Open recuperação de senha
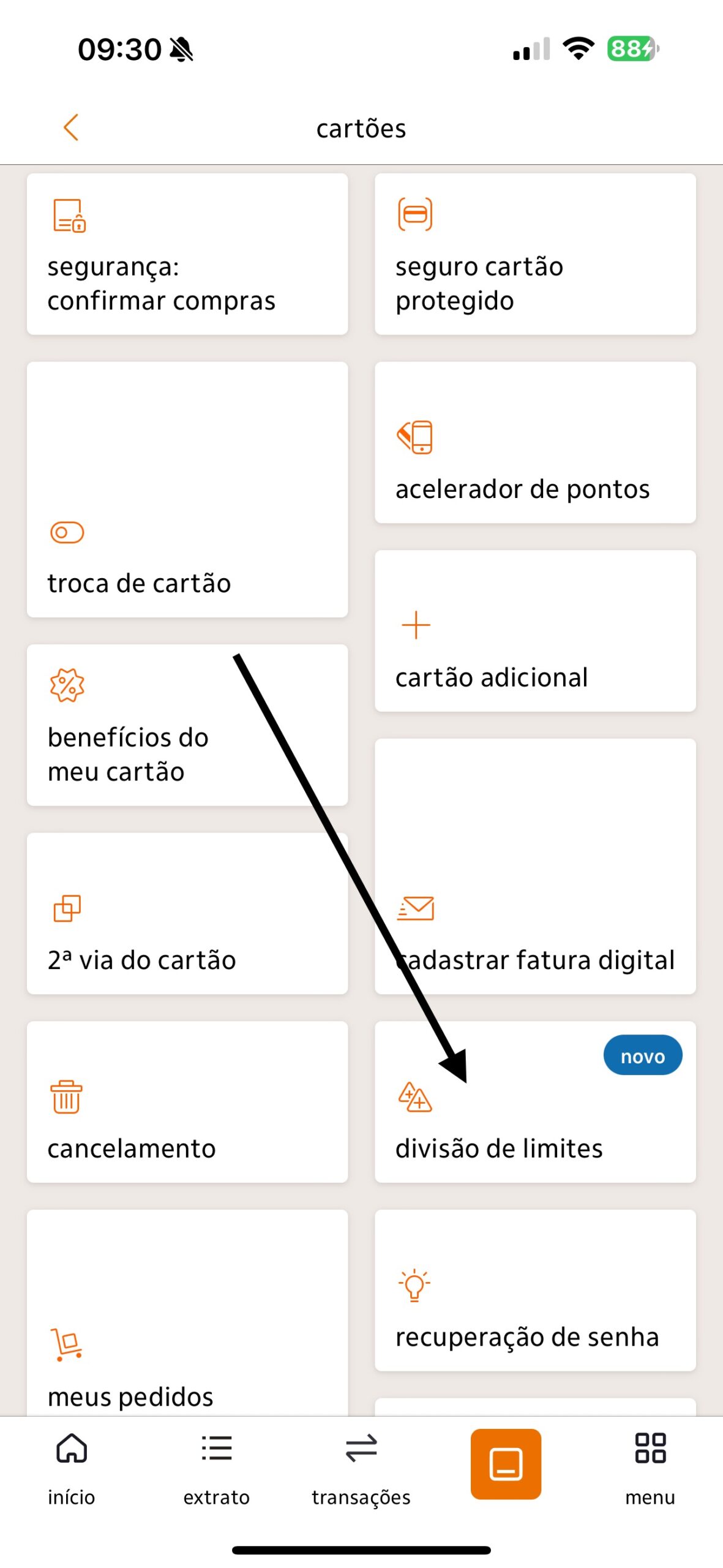This screenshot has height=1568, width=723. tap(535, 1291)
